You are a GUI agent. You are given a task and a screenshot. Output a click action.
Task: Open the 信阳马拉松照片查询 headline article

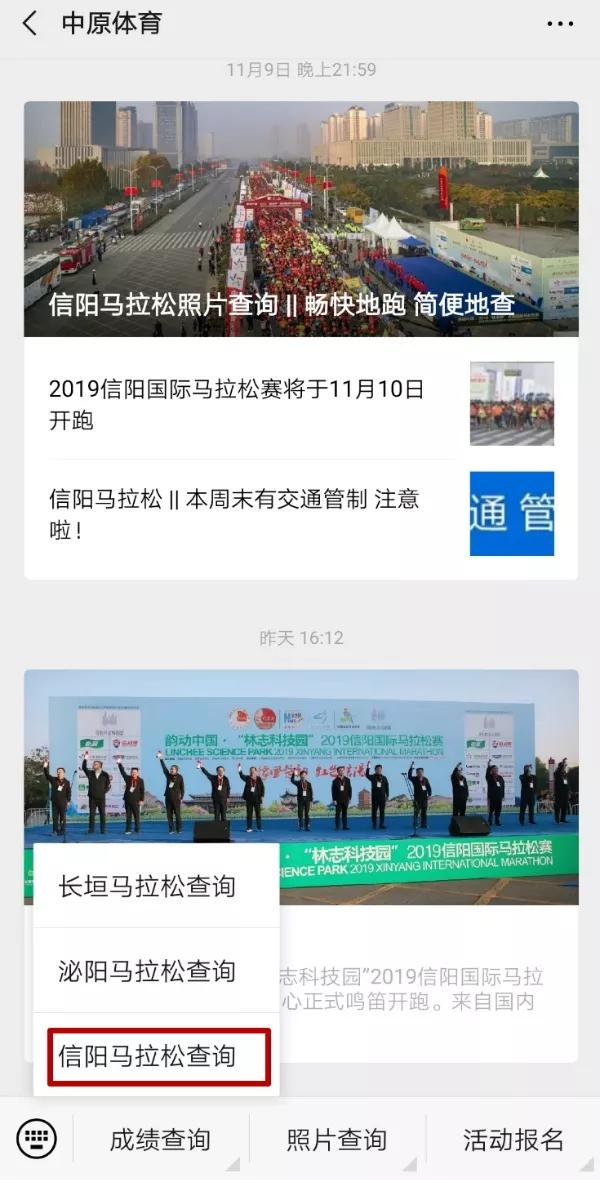click(x=301, y=219)
